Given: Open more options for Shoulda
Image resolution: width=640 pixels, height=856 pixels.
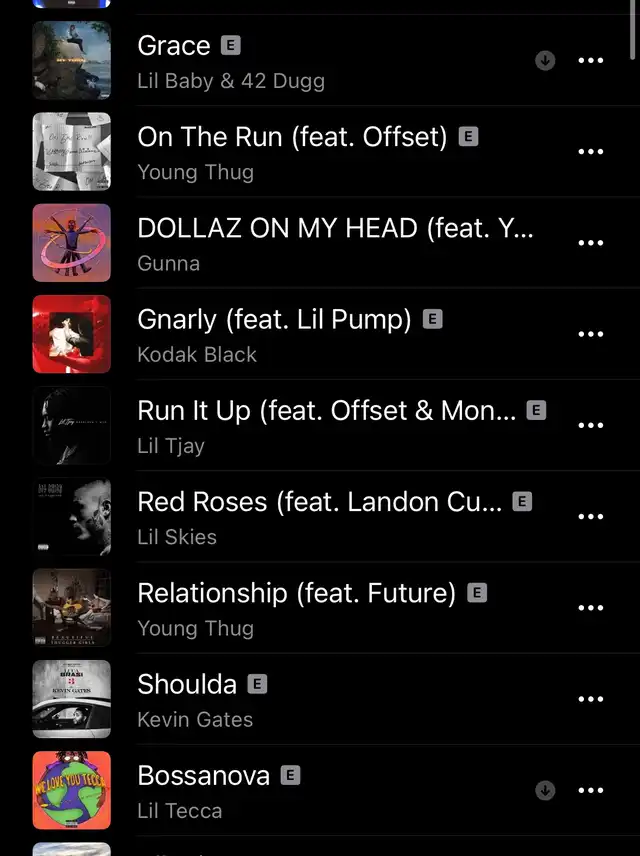Looking at the screenshot, I should point(591,699).
